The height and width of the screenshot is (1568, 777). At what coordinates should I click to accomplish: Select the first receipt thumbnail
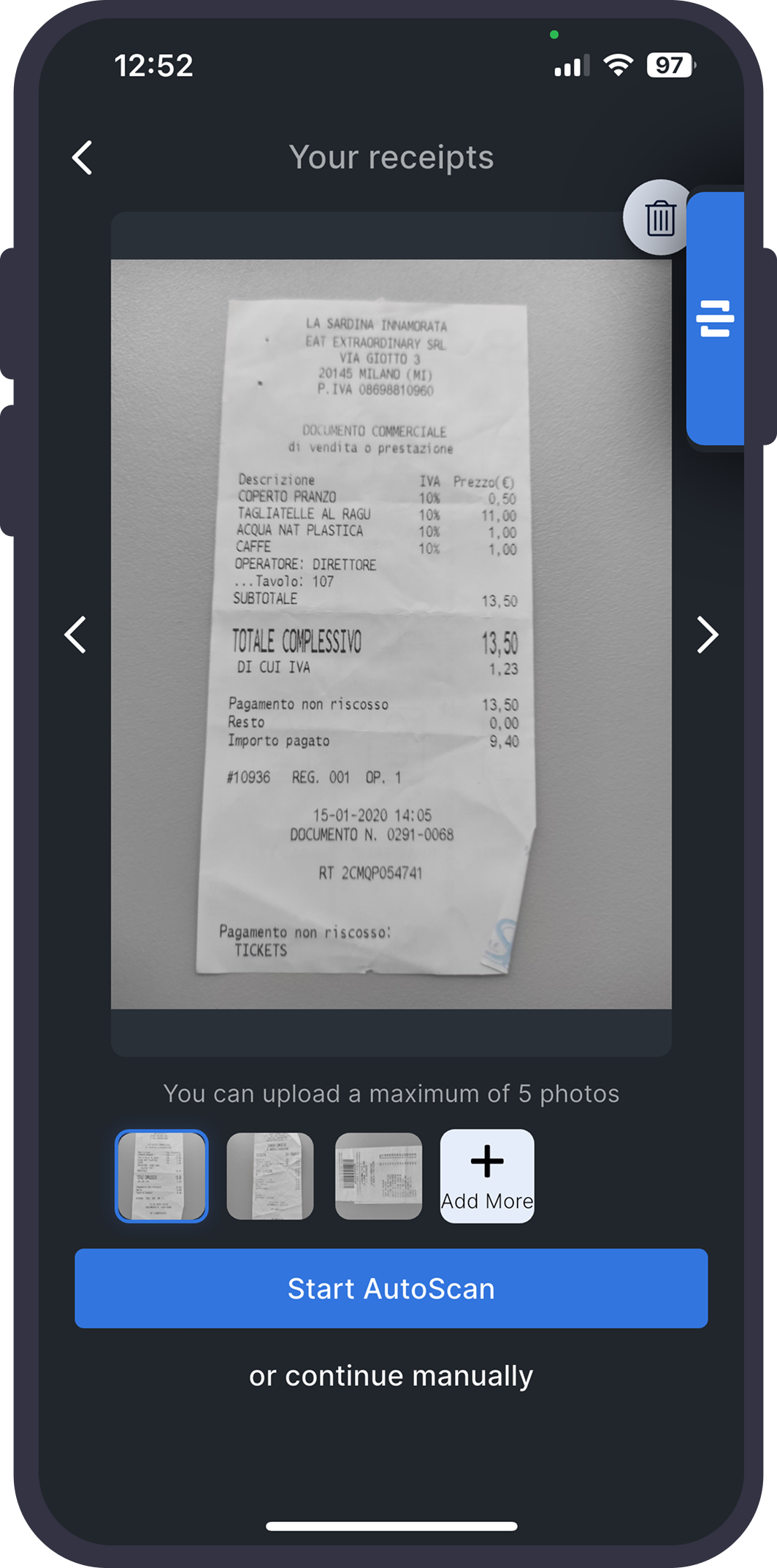tap(161, 1176)
